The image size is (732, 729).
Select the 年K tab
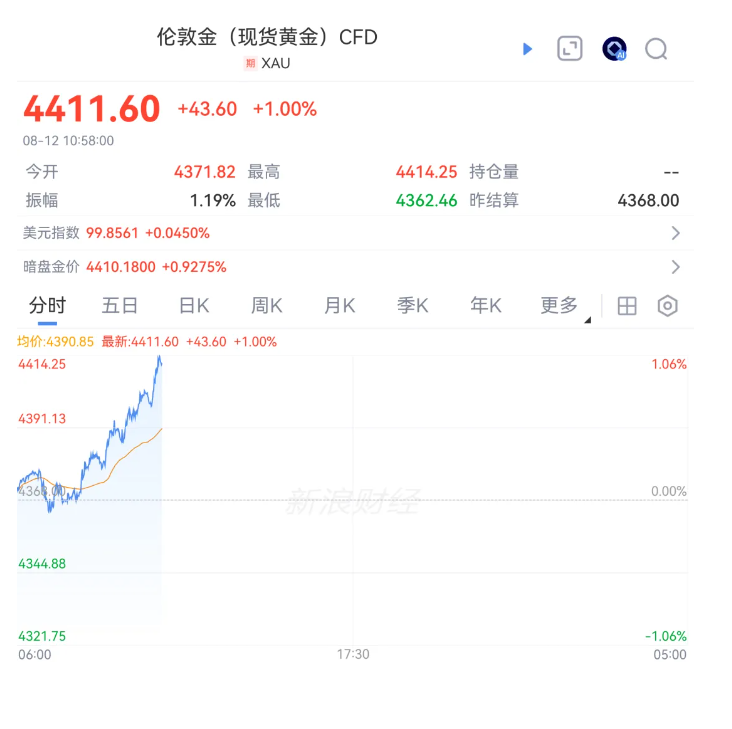click(486, 306)
